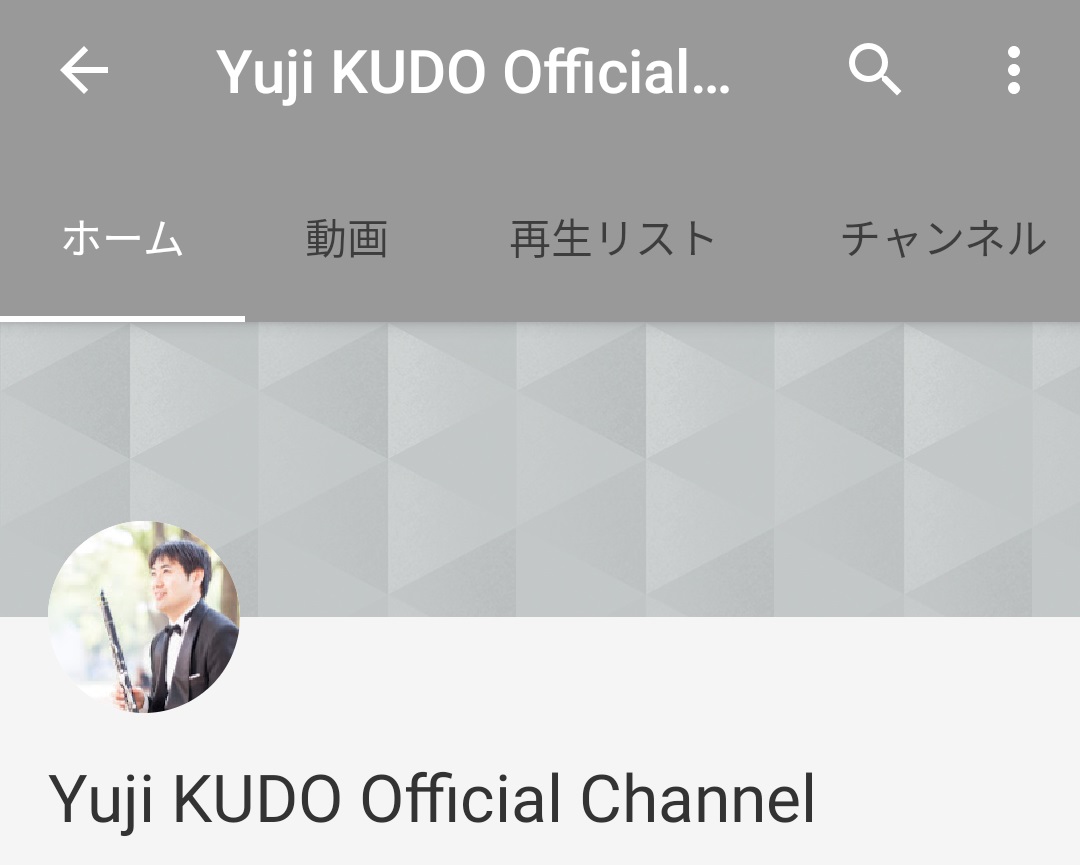This screenshot has height=865, width=1080.
Task: Open channel search magnifier
Action: click(874, 71)
